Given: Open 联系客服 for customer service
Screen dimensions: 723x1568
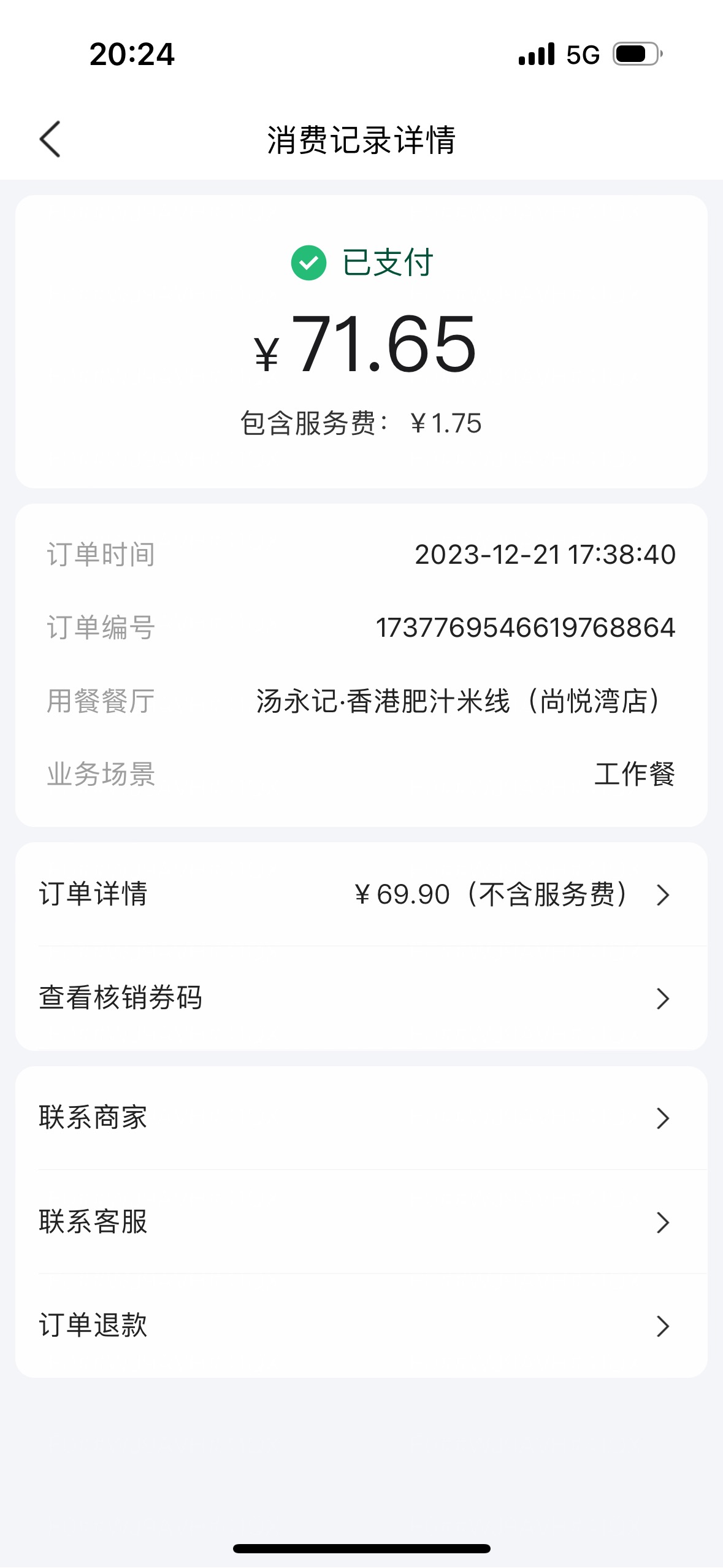Looking at the screenshot, I should point(361,1222).
